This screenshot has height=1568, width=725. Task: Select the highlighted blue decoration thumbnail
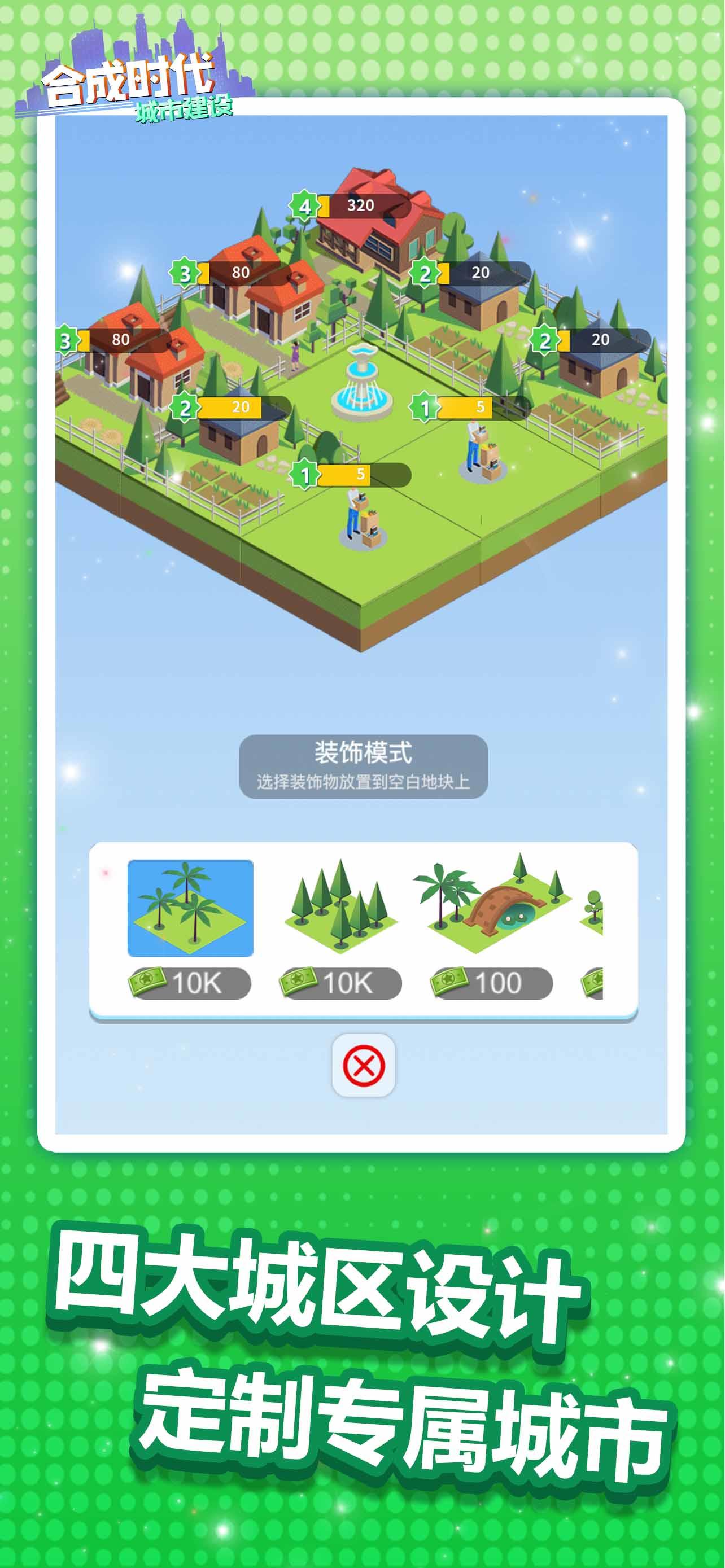click(189, 907)
